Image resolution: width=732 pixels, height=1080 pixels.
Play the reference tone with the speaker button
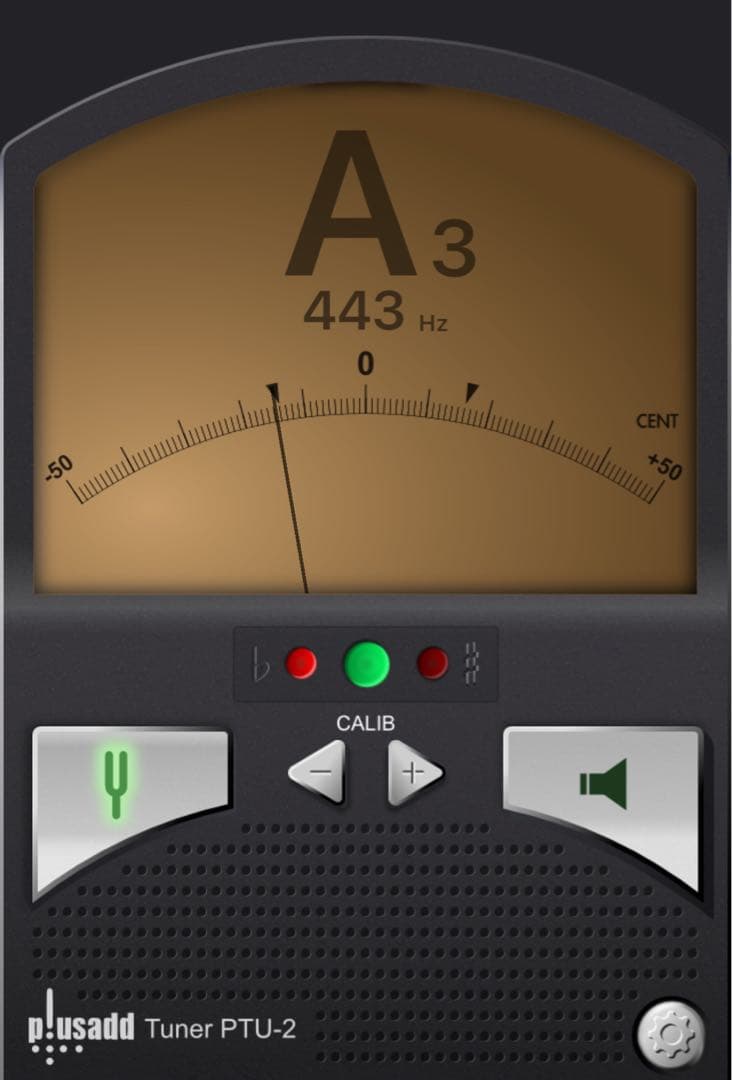point(603,786)
